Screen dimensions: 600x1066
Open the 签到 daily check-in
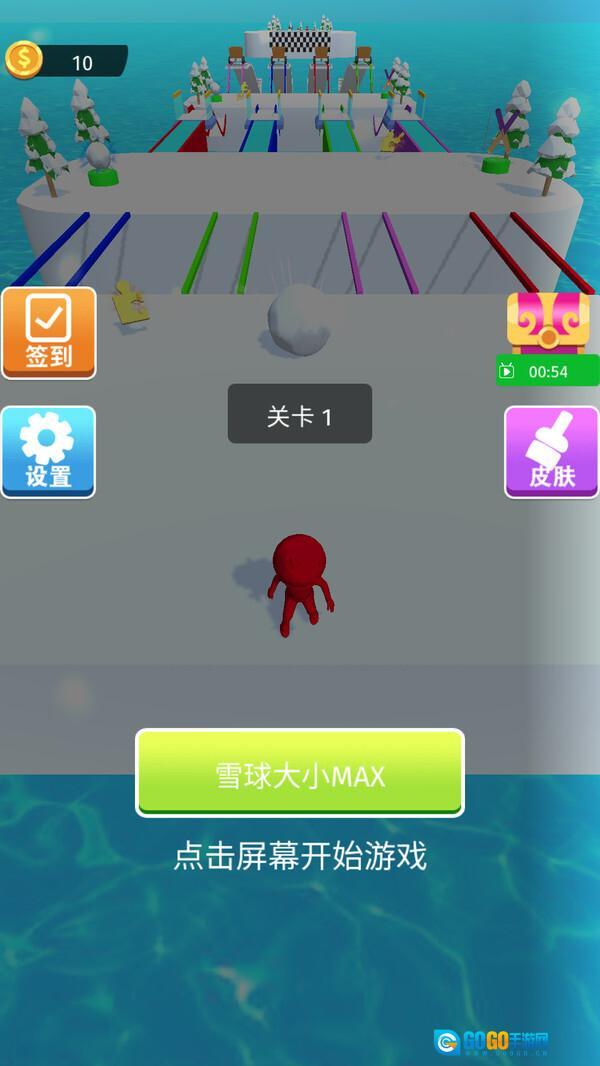pyautogui.click(x=48, y=333)
